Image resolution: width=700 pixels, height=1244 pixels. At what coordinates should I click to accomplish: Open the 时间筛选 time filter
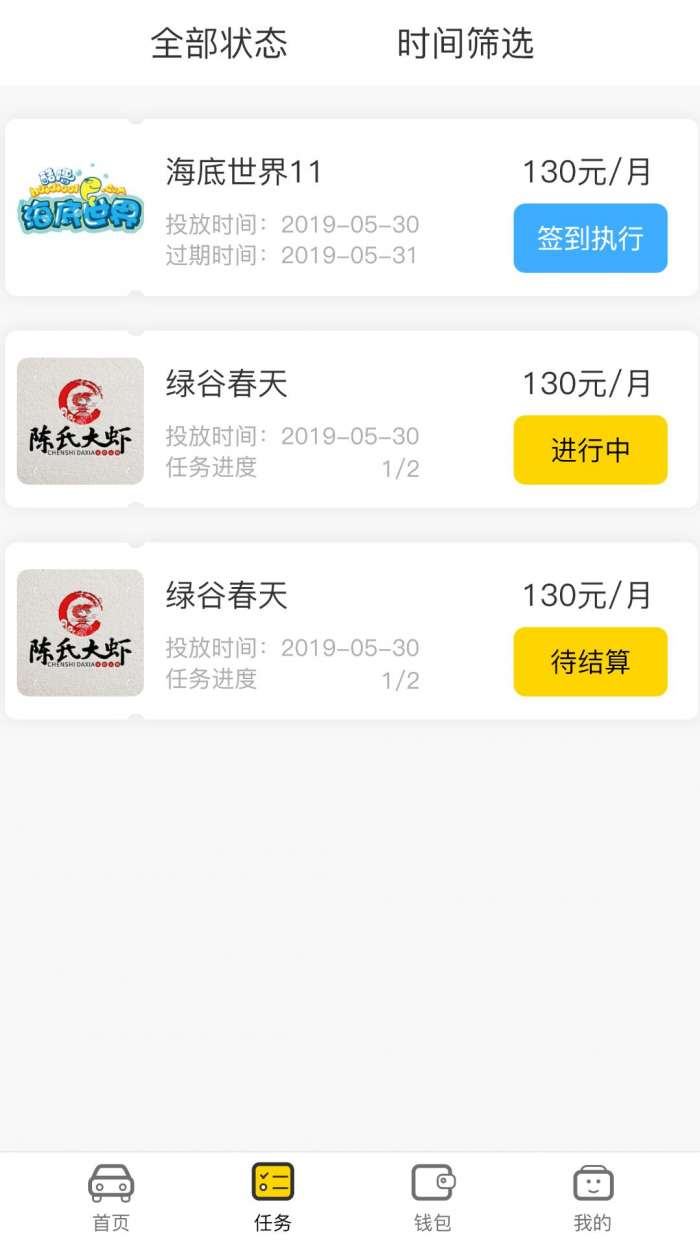coord(465,43)
